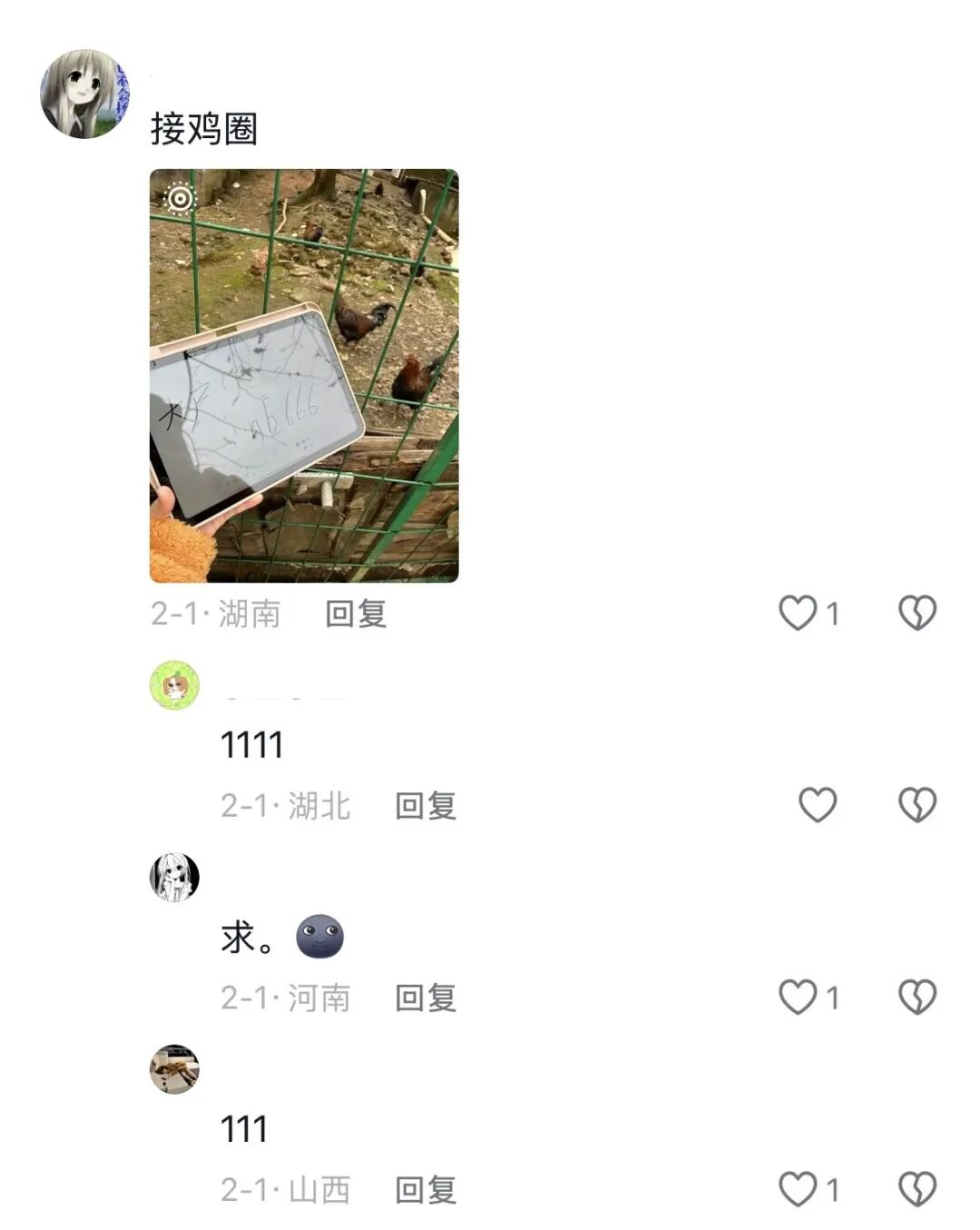Reply to the 111 comment from 山西
This screenshot has width=980, height=1230.
(426, 1190)
